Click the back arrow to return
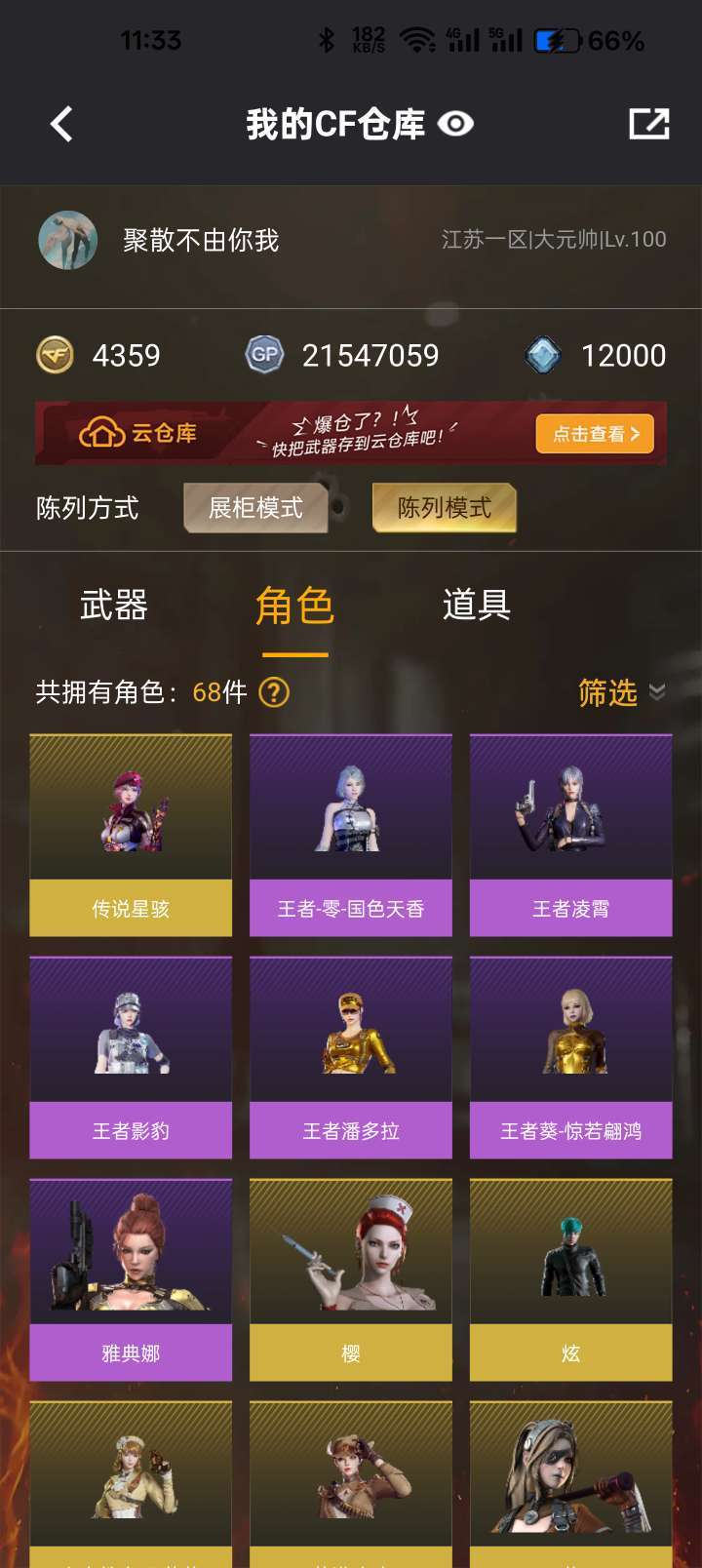The image size is (702, 1568). [x=60, y=124]
